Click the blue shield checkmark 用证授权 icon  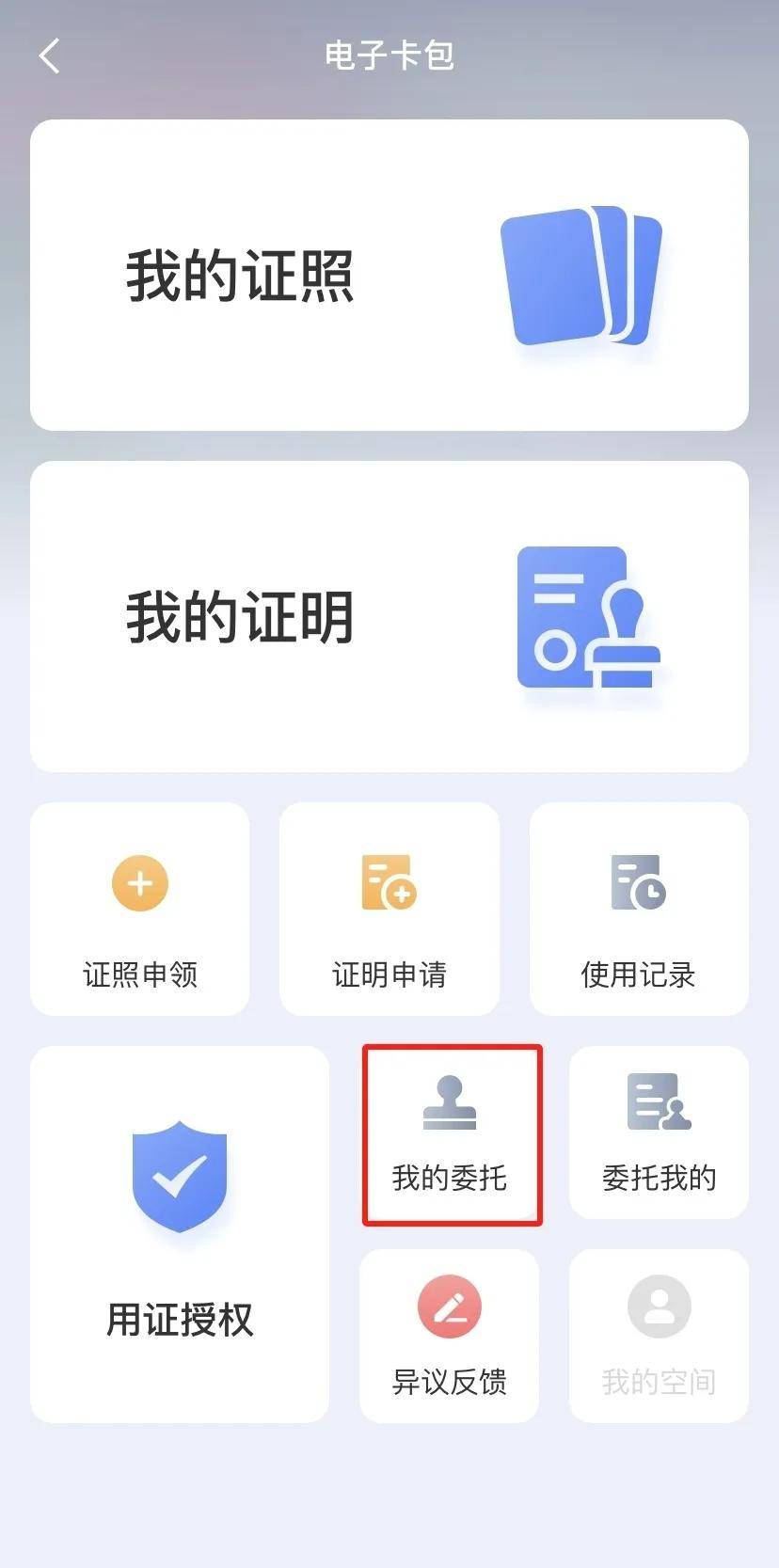pos(179,1179)
